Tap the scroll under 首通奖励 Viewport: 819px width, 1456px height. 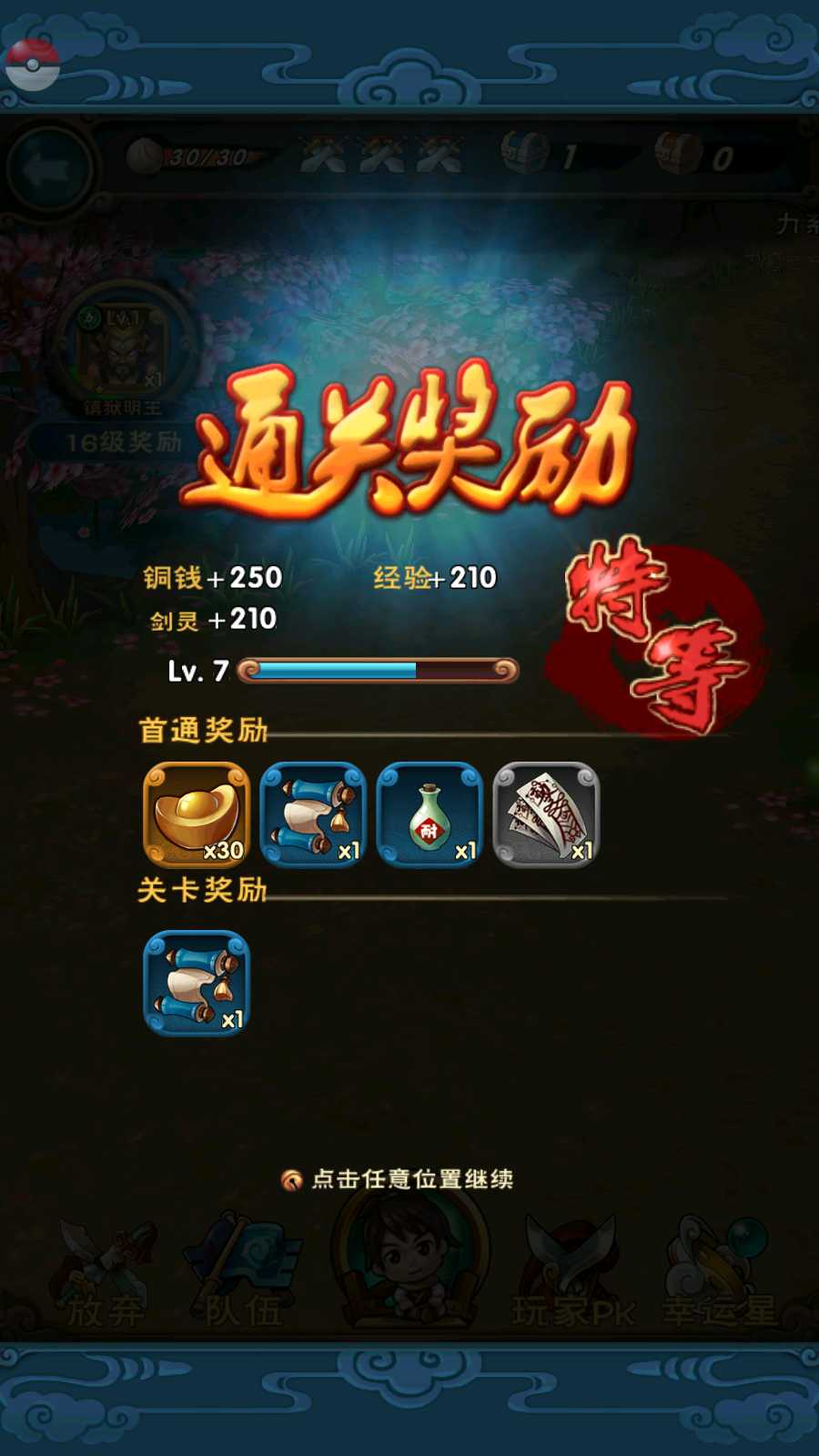click(x=313, y=814)
